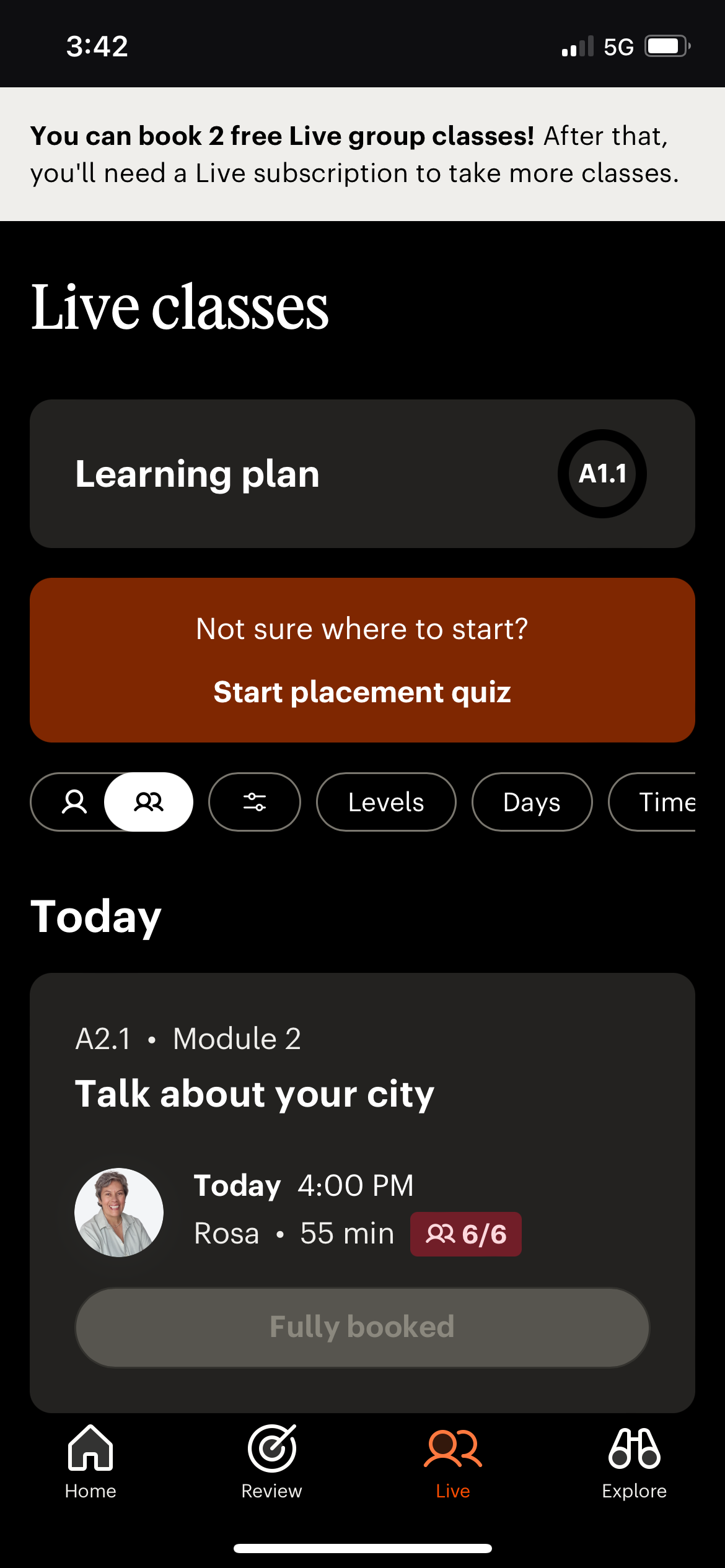Screen dimensions: 725x1568
Task: Toggle the filters chip next to class types
Action: click(x=254, y=801)
